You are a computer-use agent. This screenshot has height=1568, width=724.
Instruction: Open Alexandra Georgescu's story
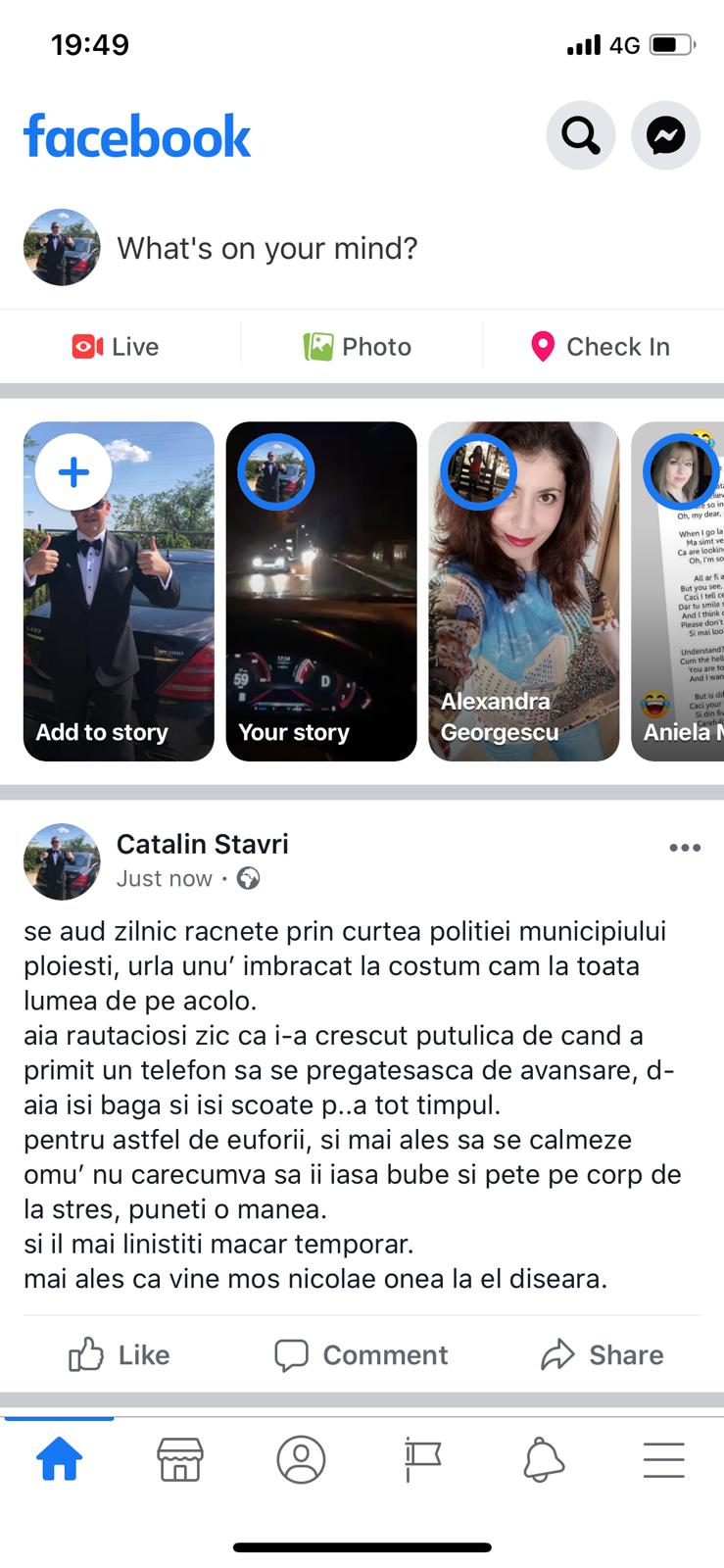point(524,591)
